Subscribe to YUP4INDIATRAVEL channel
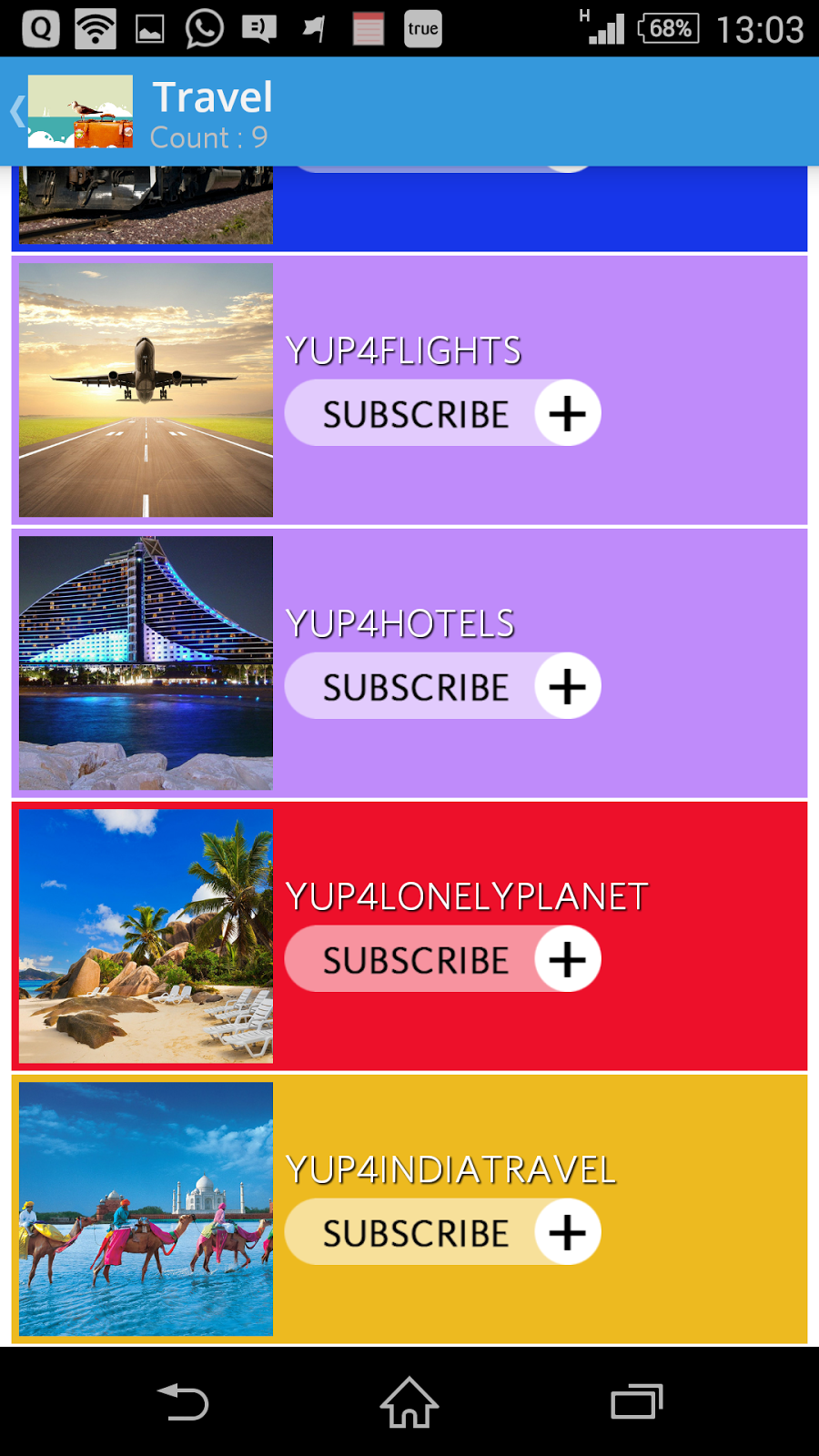 coord(443,1232)
